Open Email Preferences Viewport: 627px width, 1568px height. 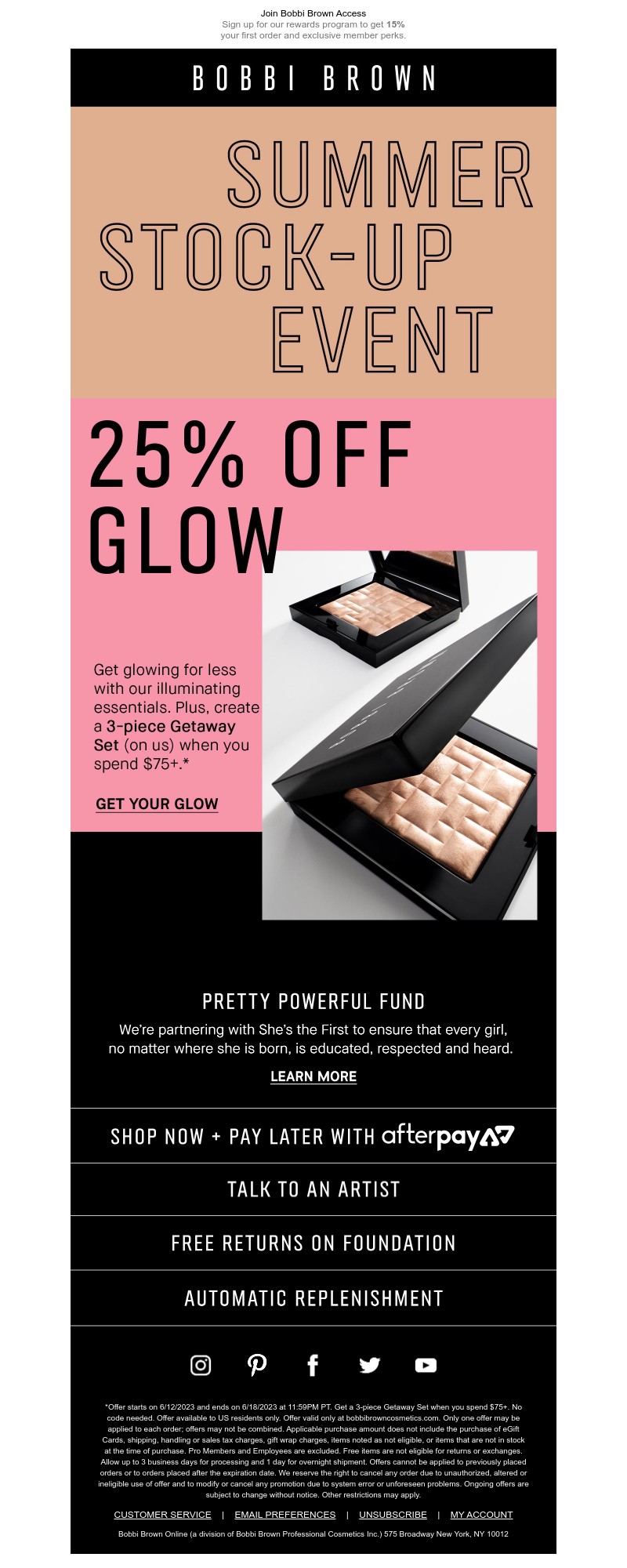click(x=285, y=1515)
